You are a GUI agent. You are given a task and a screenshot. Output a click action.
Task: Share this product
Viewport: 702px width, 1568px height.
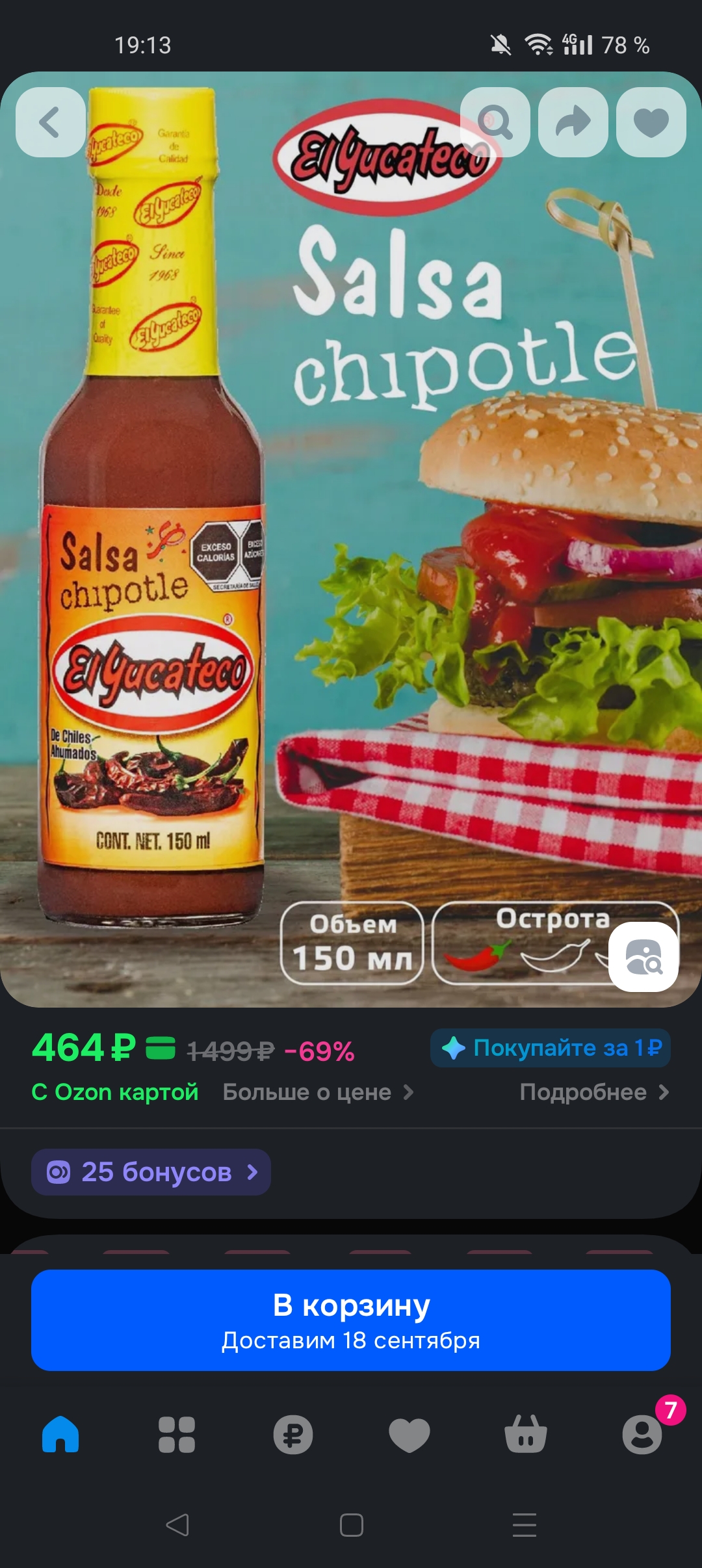[x=573, y=122]
